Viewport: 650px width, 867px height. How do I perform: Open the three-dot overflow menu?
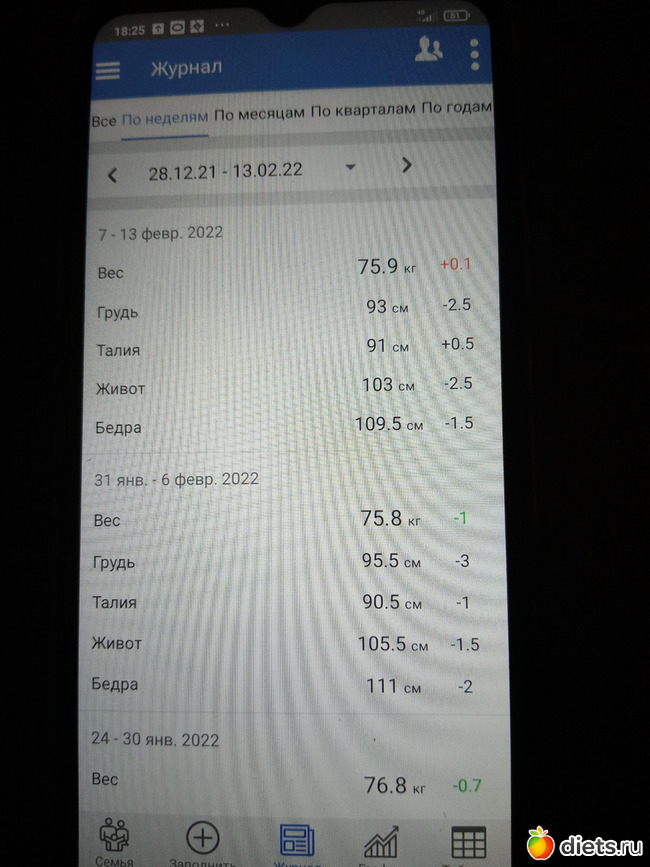click(x=474, y=53)
